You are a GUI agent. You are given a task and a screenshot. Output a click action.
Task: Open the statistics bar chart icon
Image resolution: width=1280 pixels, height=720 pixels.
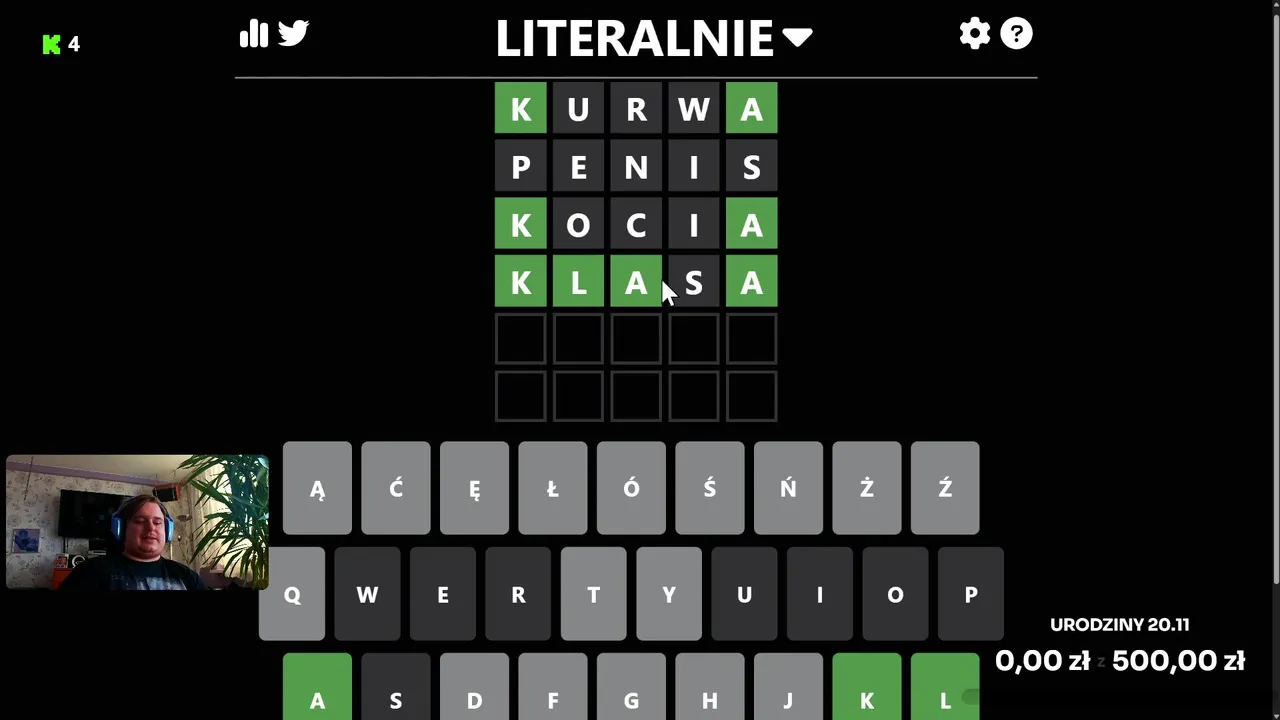click(x=254, y=34)
